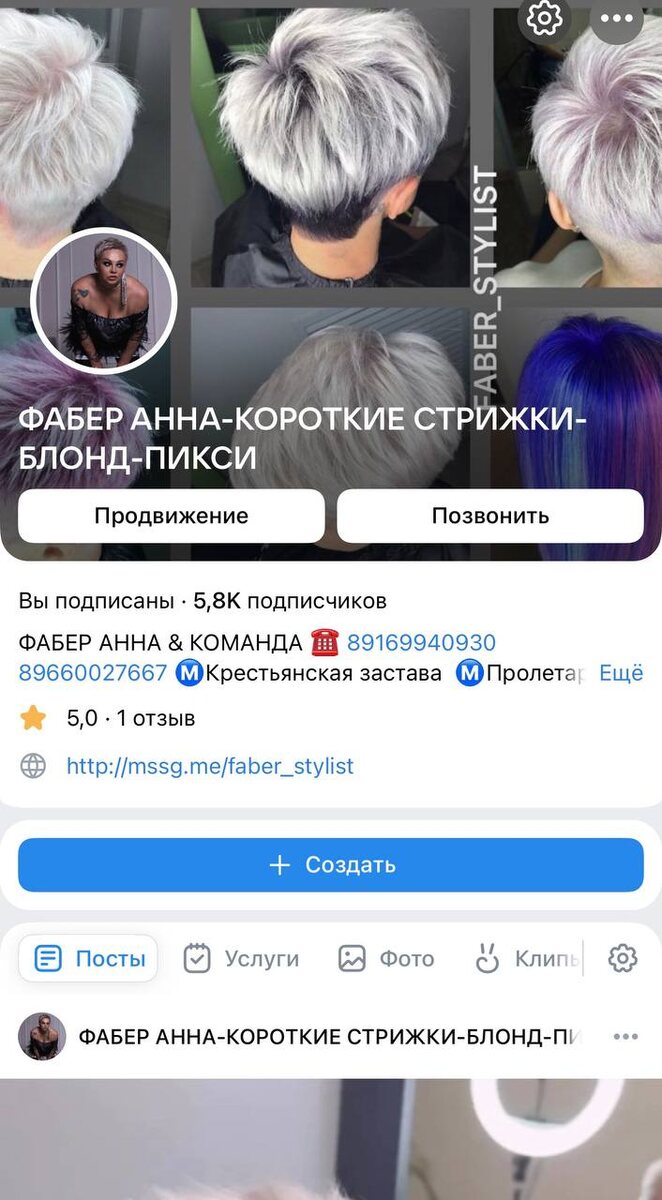Switch to the Клипы tab
The width and height of the screenshot is (662, 1200).
527,959
